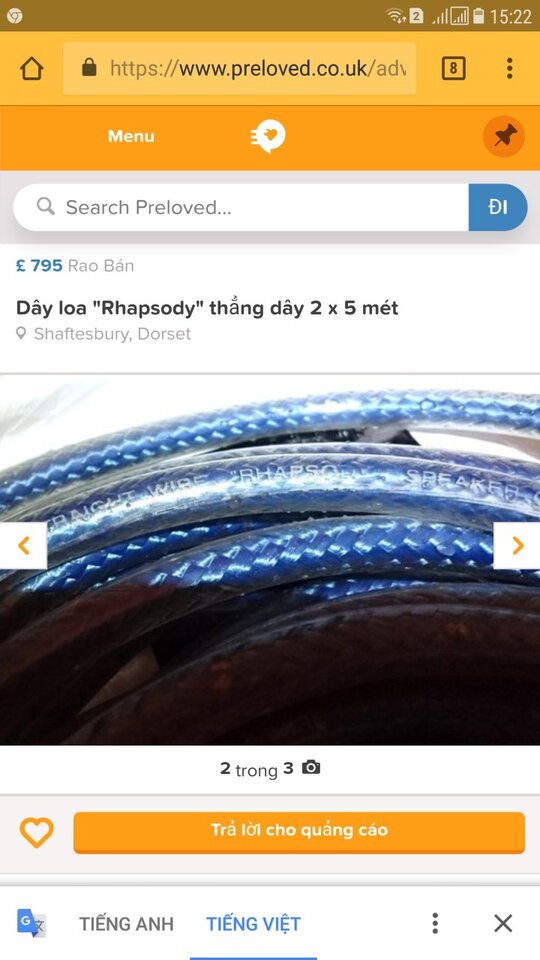Open translate bar options menu
Viewport: 540px width, 960px height.
[x=435, y=923]
